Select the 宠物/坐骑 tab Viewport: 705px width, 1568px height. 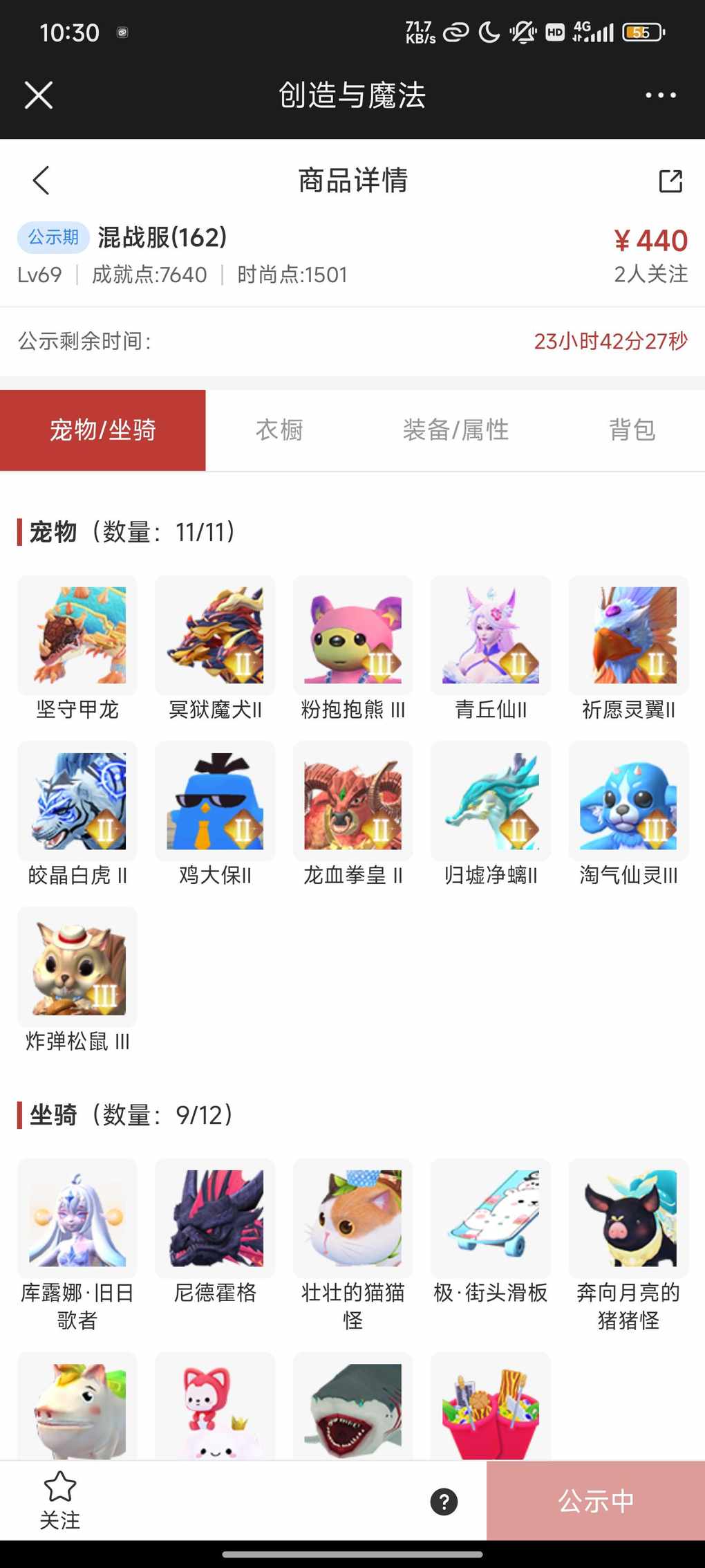pos(103,430)
